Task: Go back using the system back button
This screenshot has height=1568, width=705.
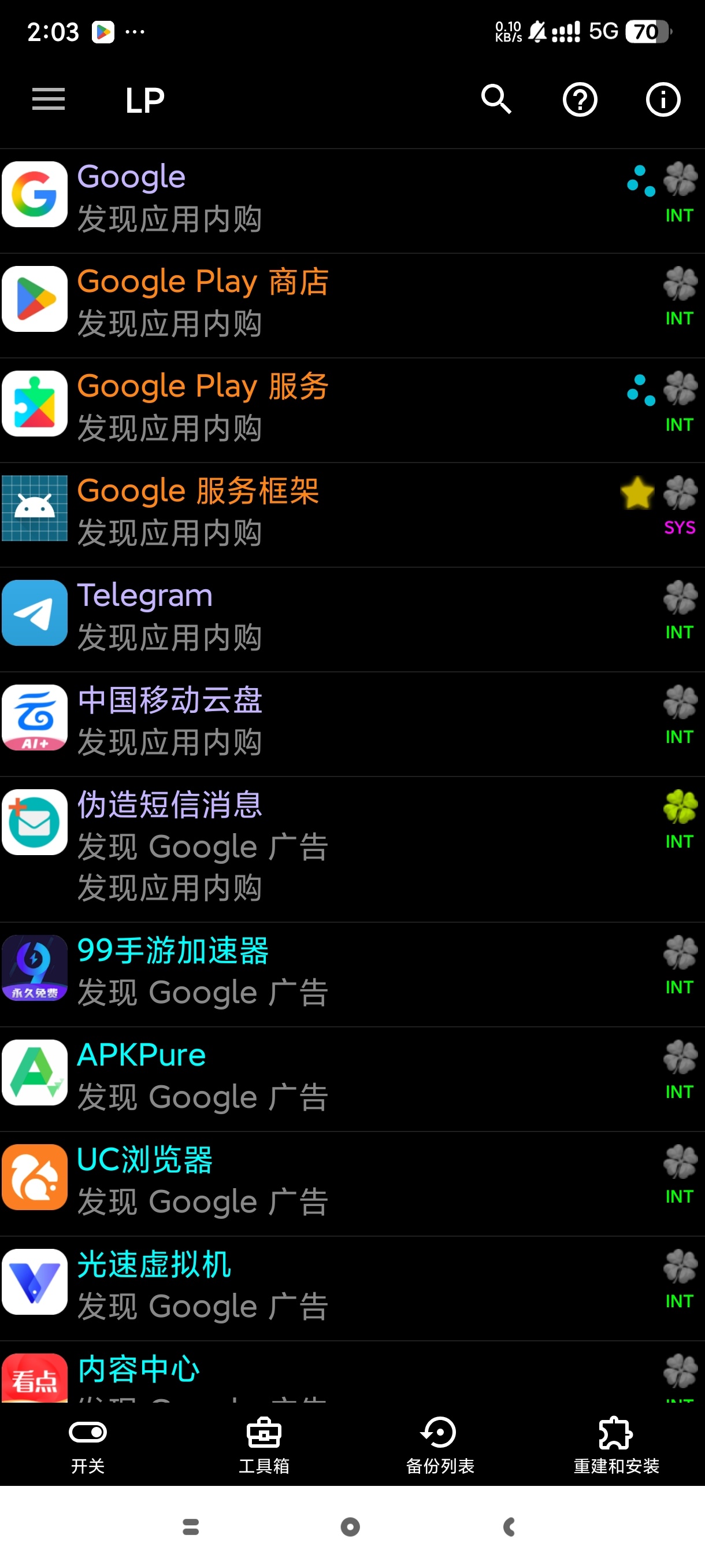Action: [x=509, y=1526]
